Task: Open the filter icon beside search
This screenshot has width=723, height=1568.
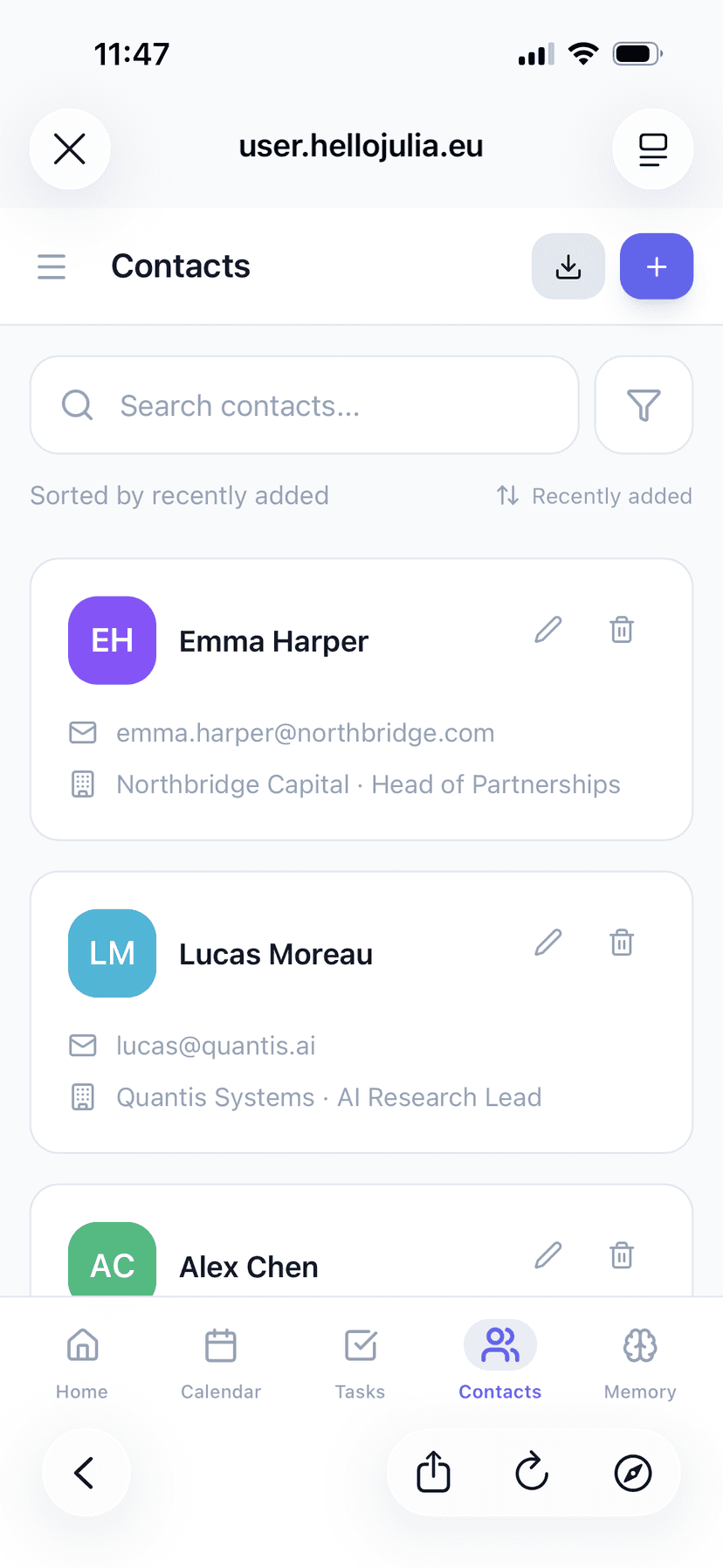Action: point(644,404)
